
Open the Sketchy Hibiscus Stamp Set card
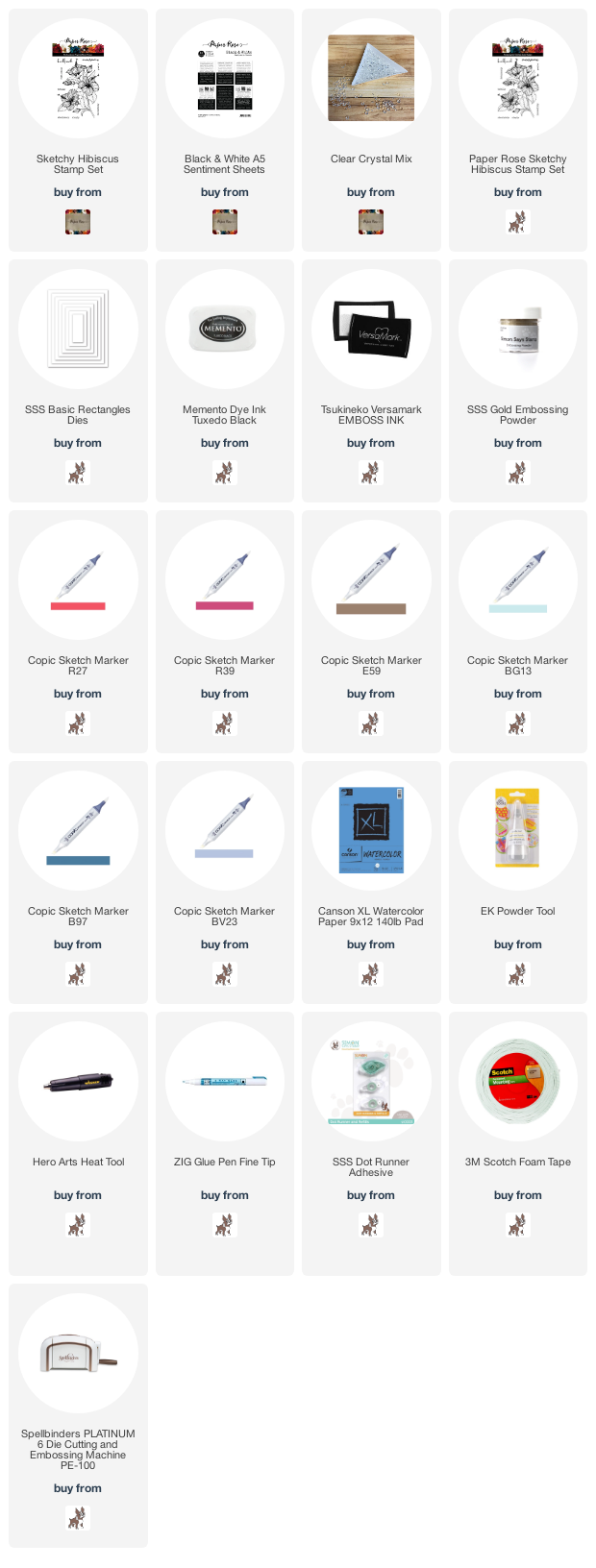(78, 78)
